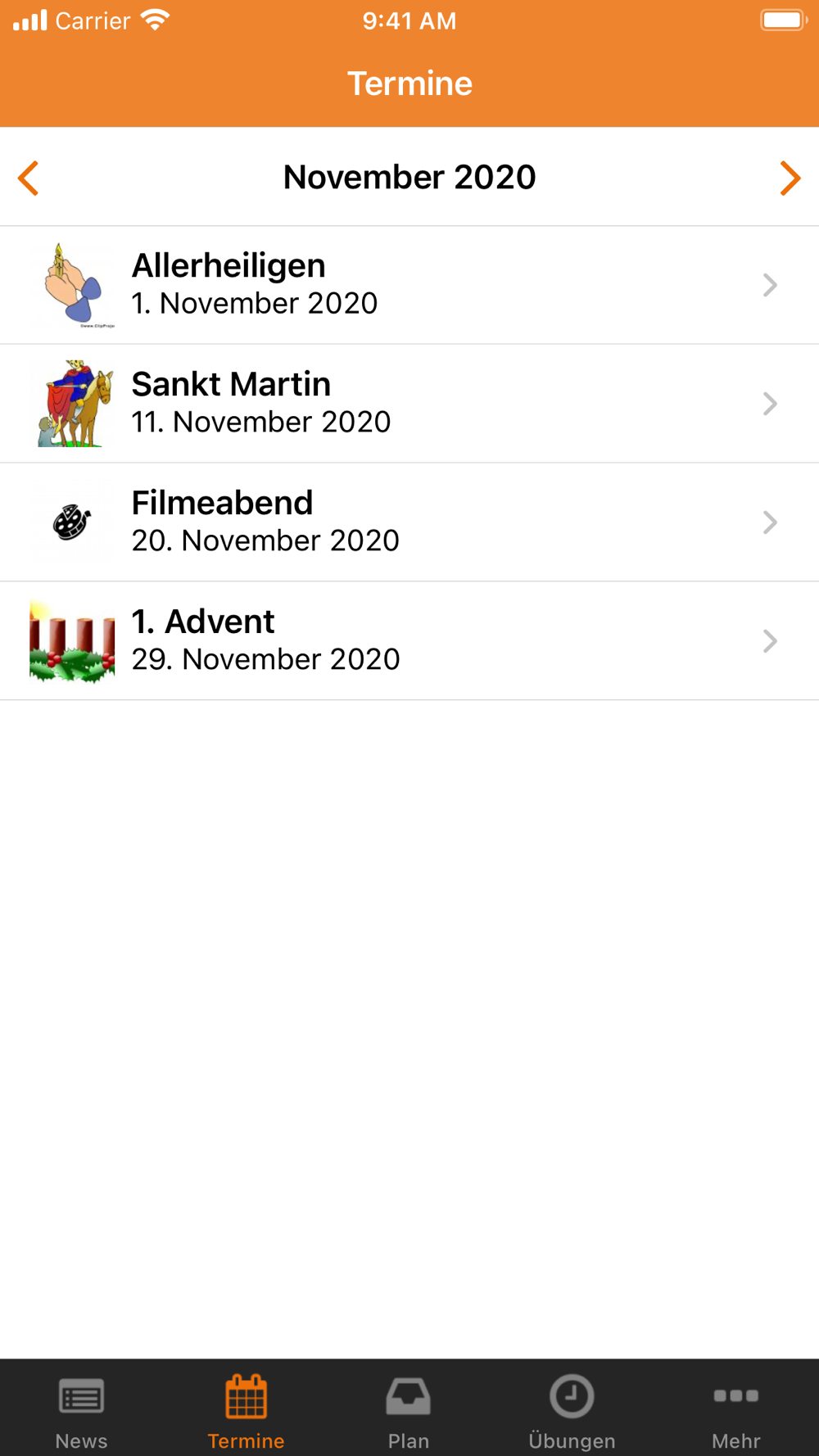
Task: Switch to the Übungen tab
Action: [x=572, y=1409]
